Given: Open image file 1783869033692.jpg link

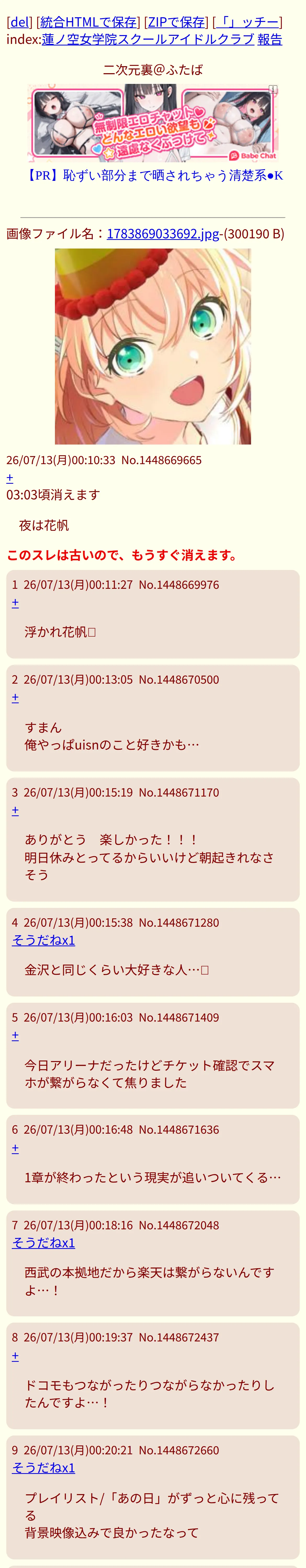Looking at the screenshot, I should [163, 234].
